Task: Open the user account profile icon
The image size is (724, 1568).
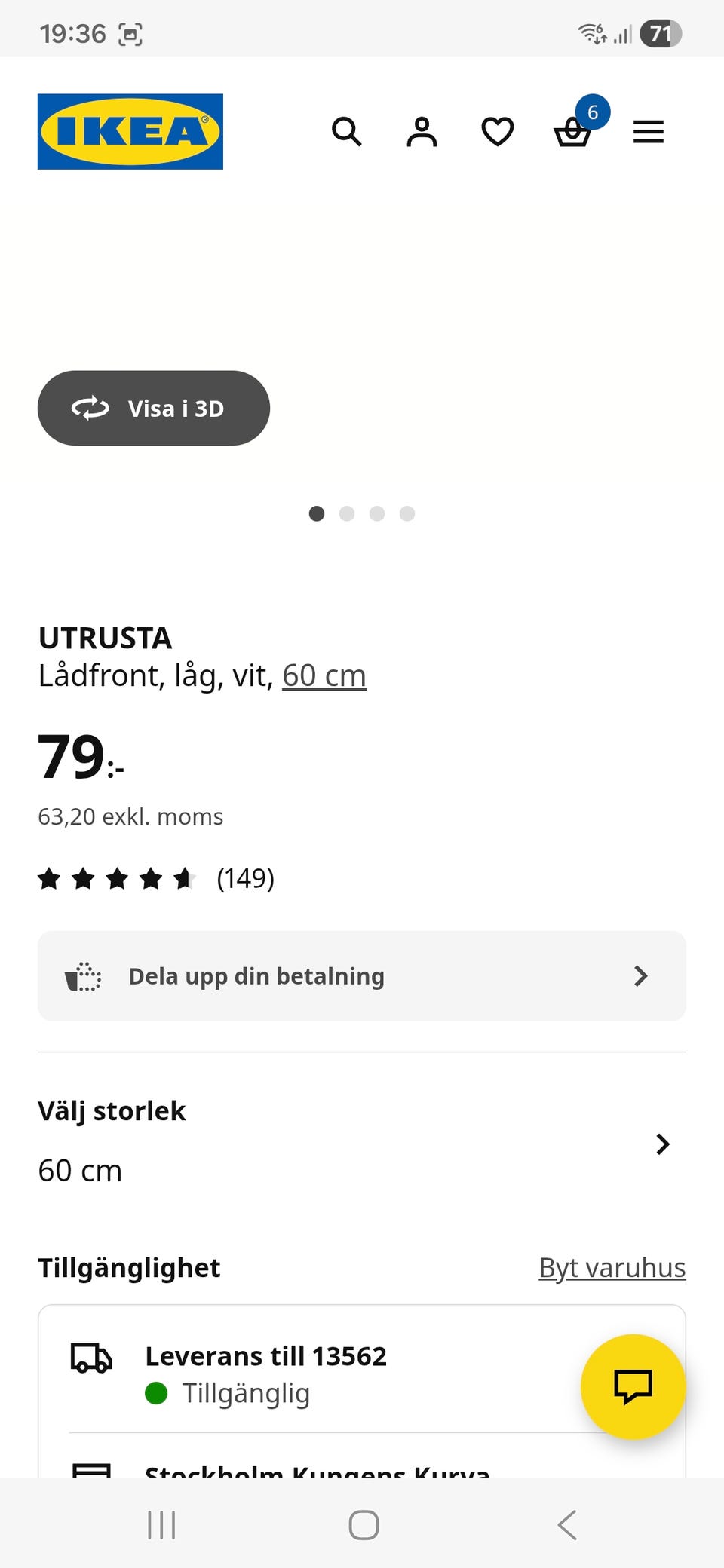Action: click(422, 132)
